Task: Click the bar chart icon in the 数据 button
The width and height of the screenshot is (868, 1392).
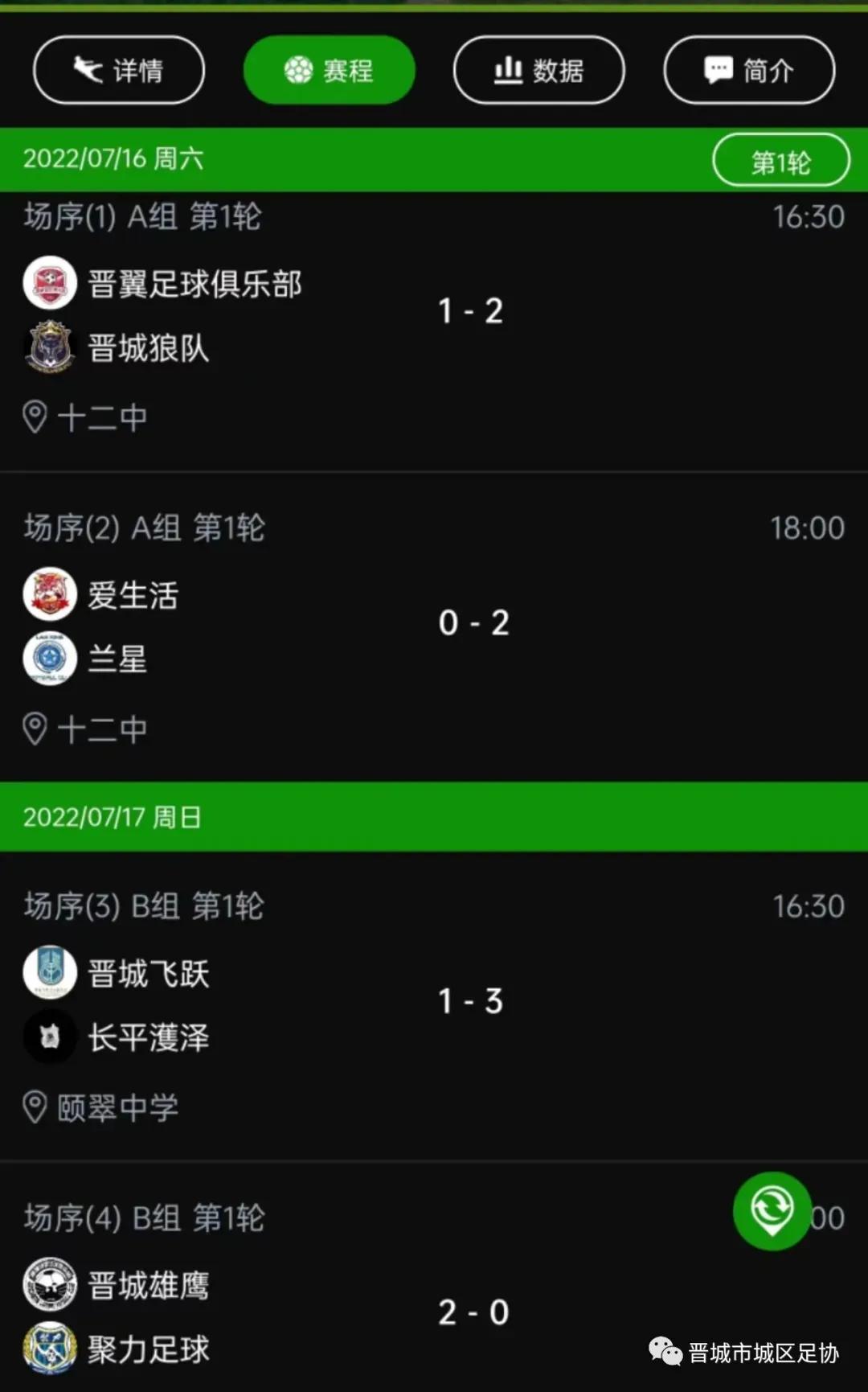Action: [508, 70]
